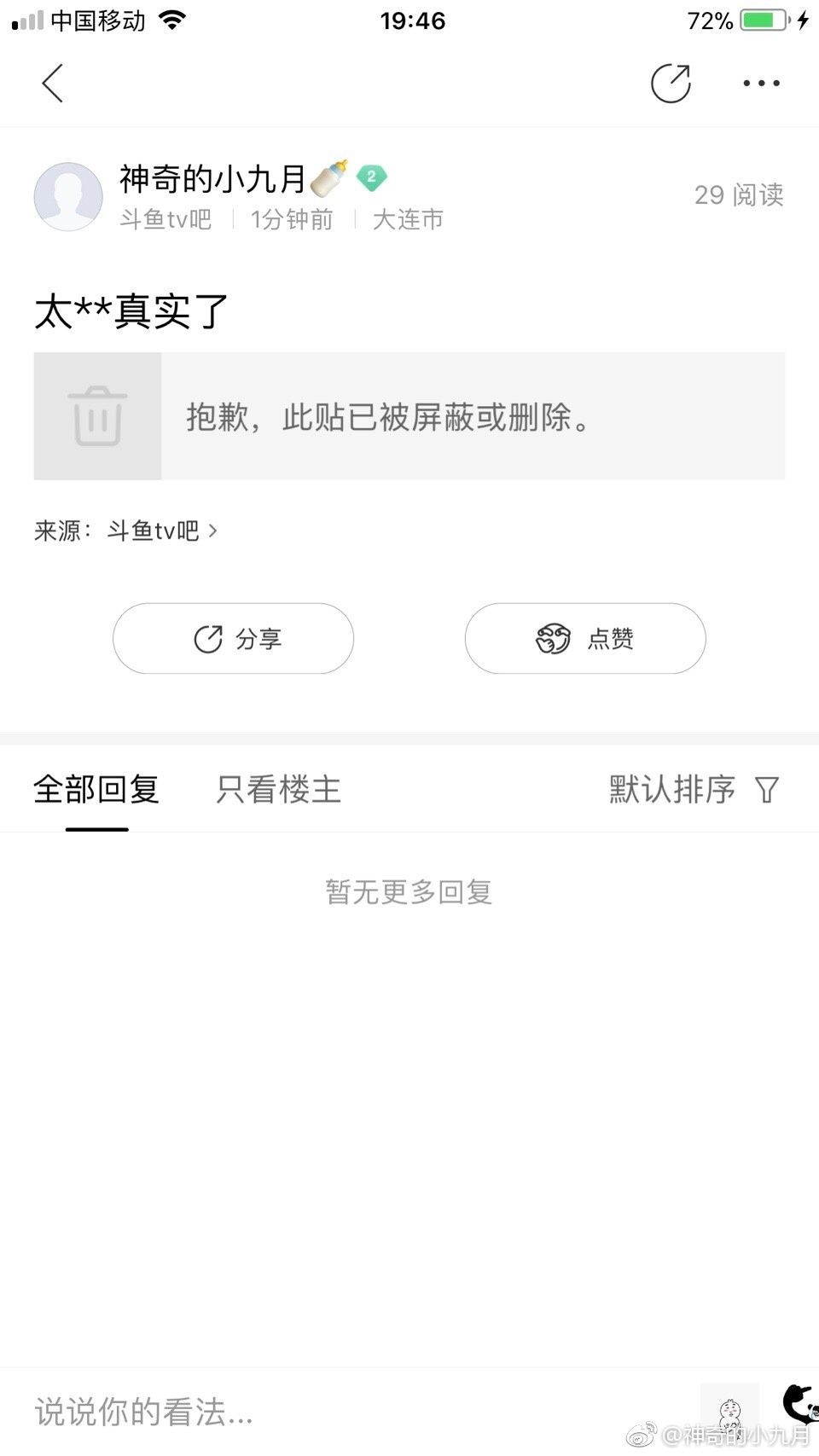Tap the 分享 button
The image size is (819, 1456).
point(233,639)
